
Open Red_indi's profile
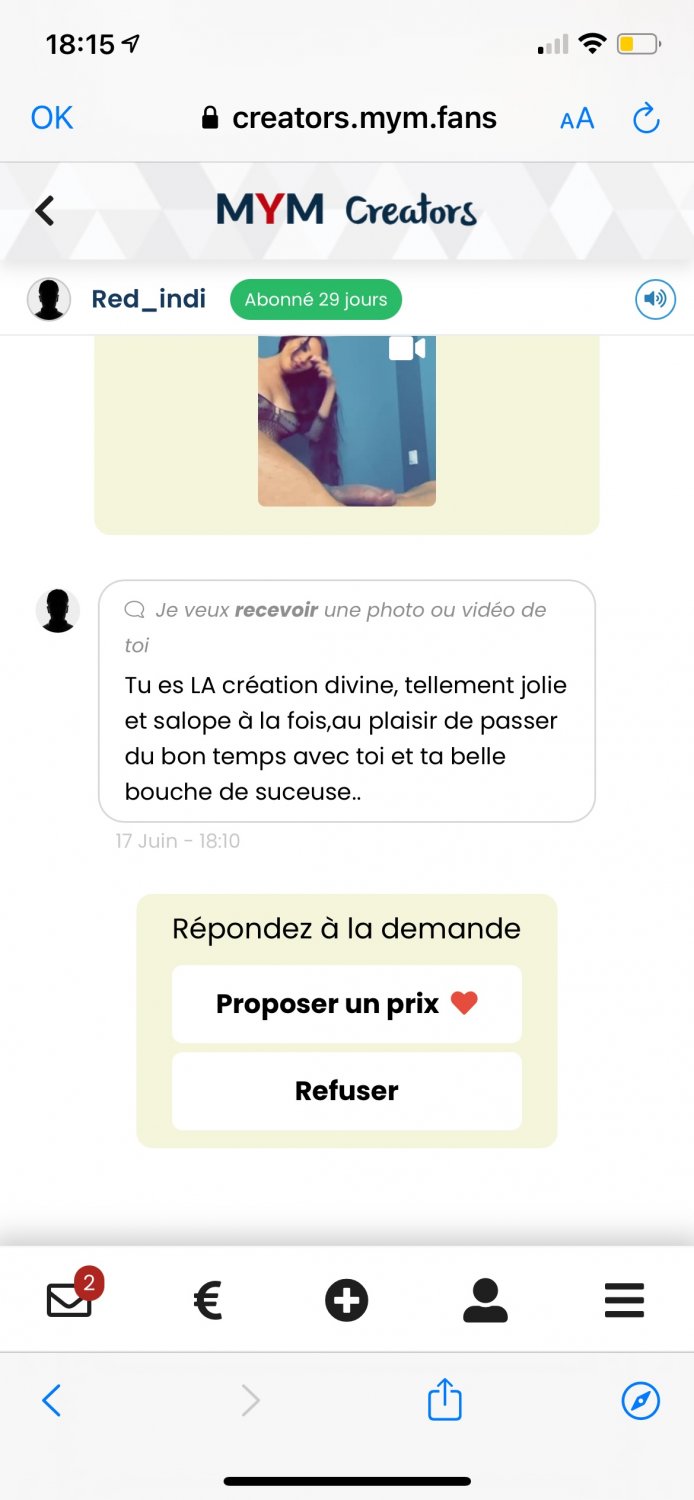tap(148, 299)
